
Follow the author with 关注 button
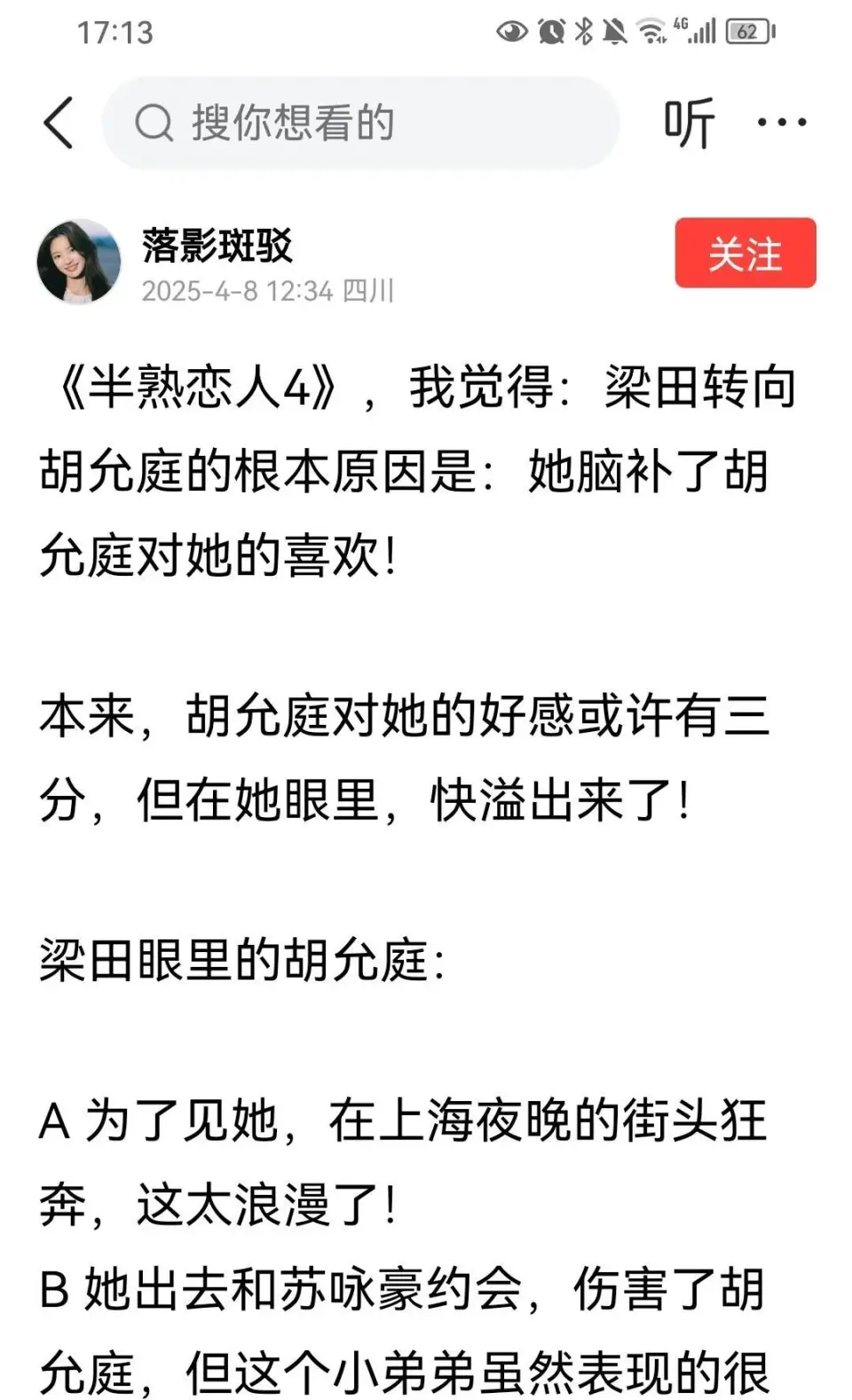(x=745, y=253)
